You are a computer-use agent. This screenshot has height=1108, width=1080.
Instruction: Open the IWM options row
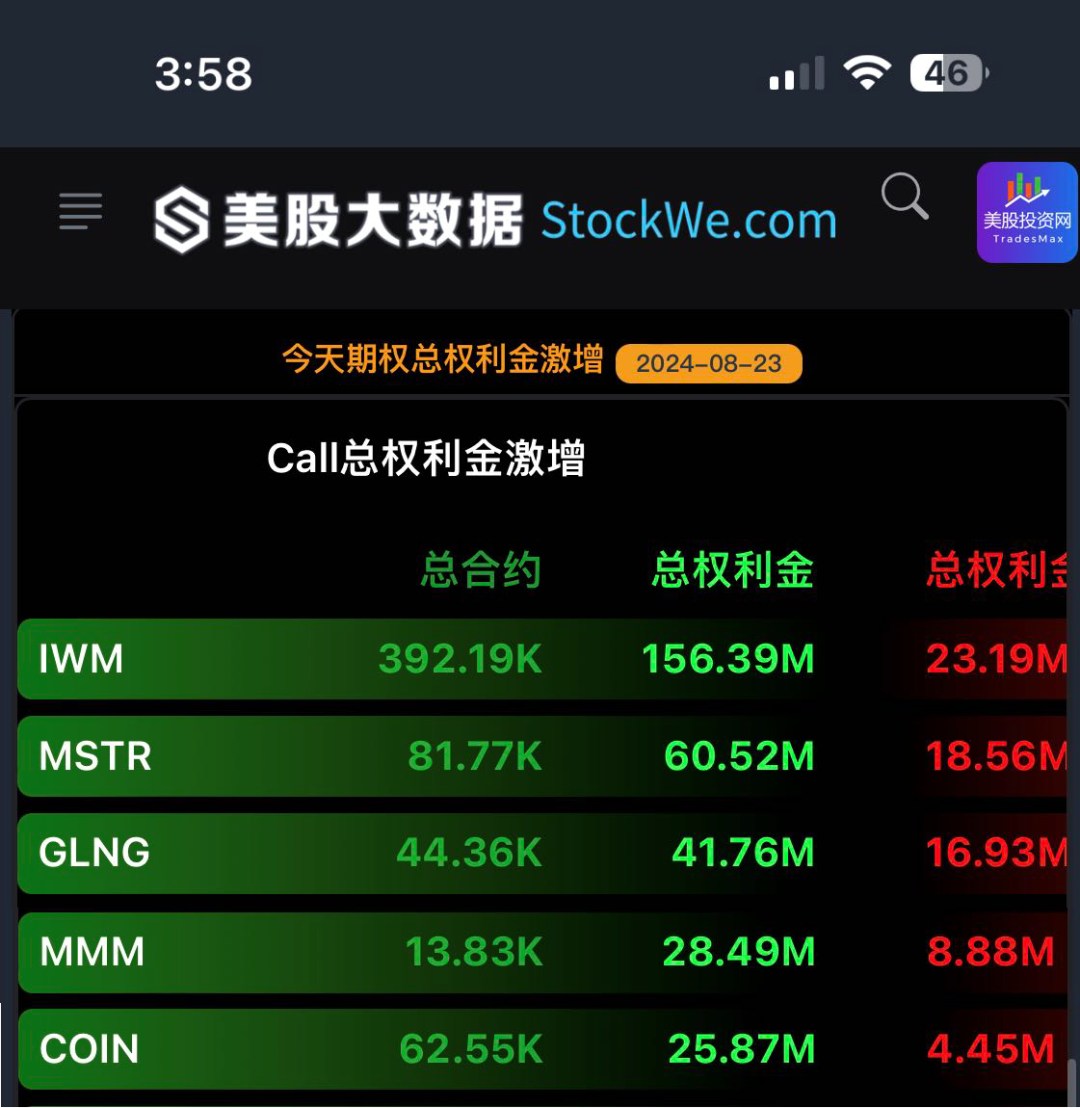point(542,659)
